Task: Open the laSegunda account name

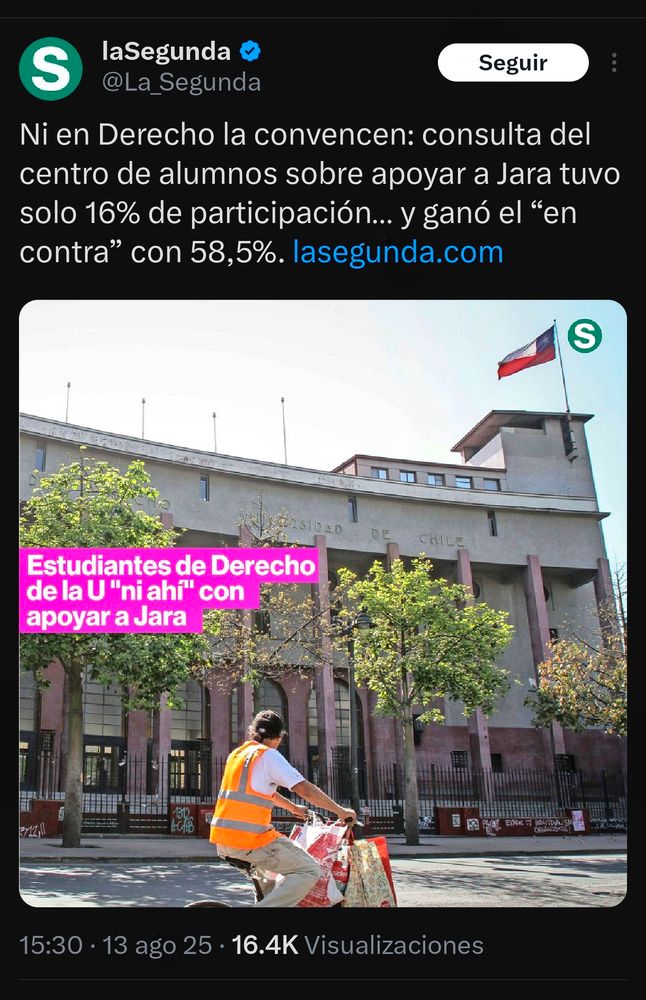Action: pos(166,51)
